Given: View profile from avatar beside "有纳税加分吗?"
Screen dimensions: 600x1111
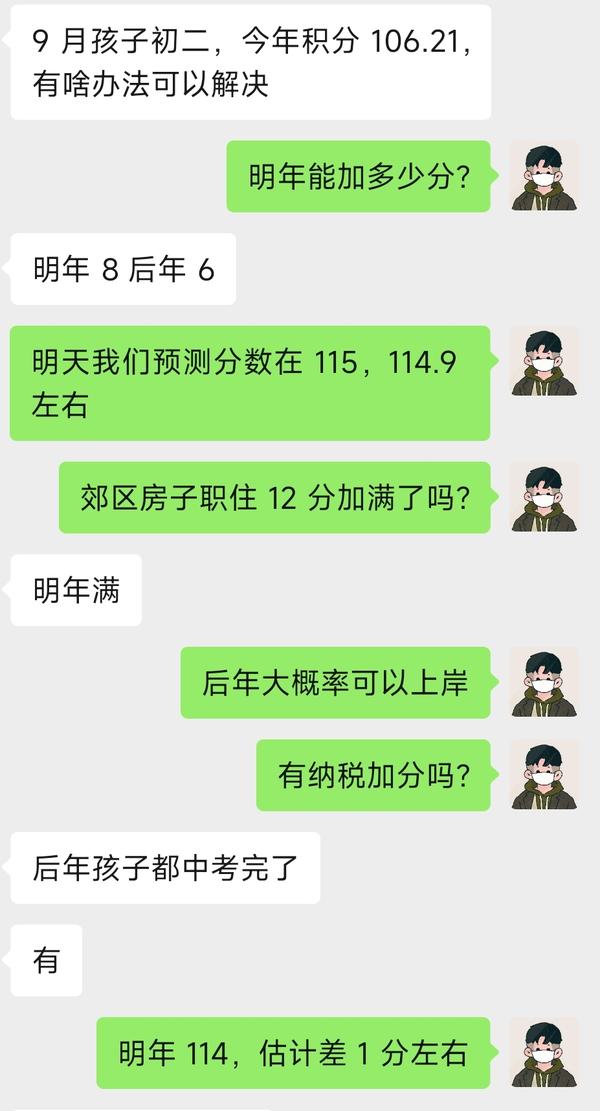Looking at the screenshot, I should point(544,775).
